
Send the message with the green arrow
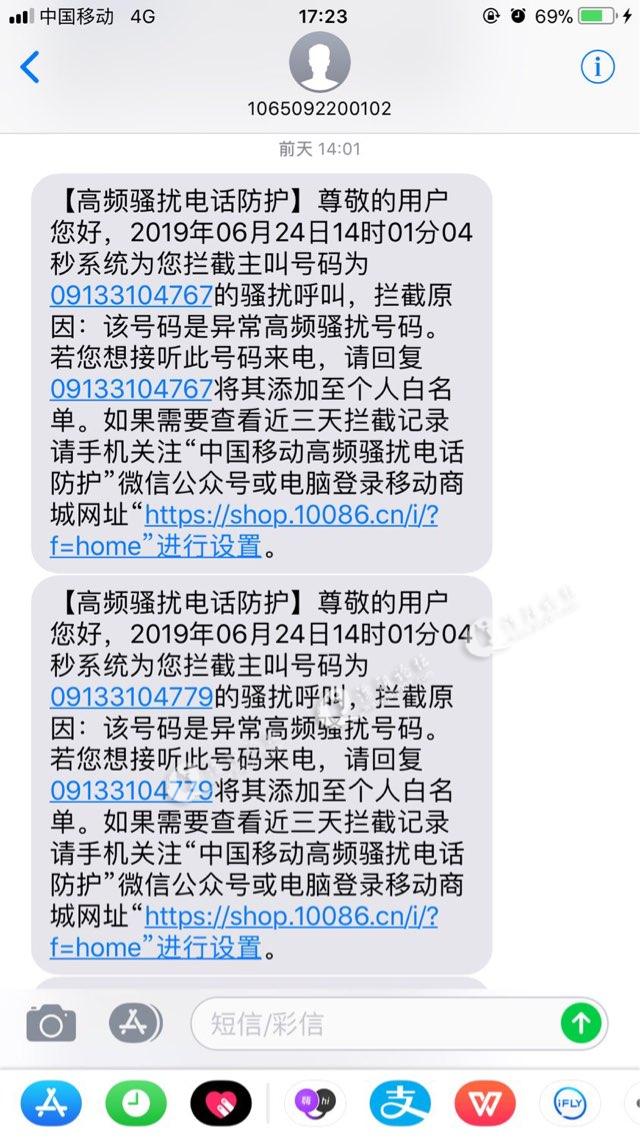580,1023
